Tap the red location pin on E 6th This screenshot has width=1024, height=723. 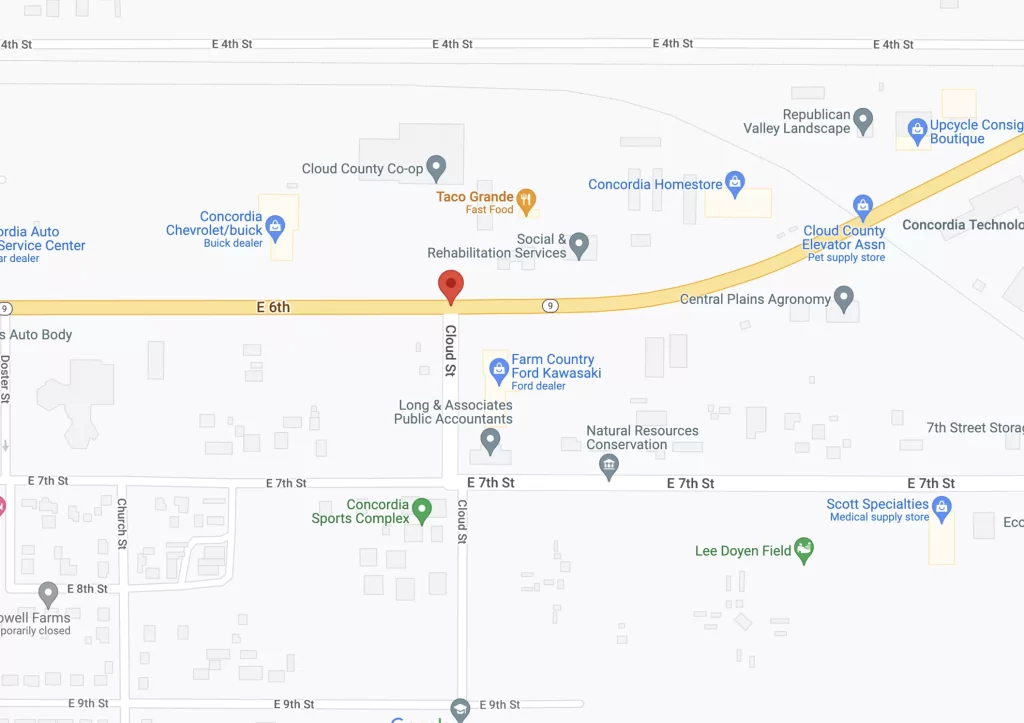(451, 286)
